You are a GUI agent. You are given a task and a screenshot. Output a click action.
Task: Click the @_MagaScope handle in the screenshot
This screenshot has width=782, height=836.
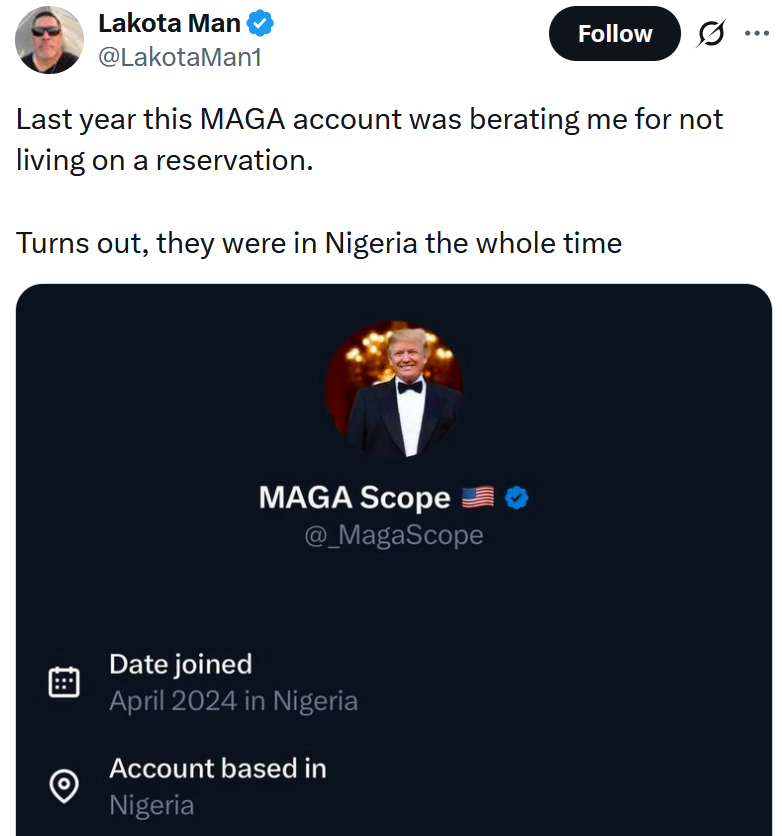coord(394,535)
